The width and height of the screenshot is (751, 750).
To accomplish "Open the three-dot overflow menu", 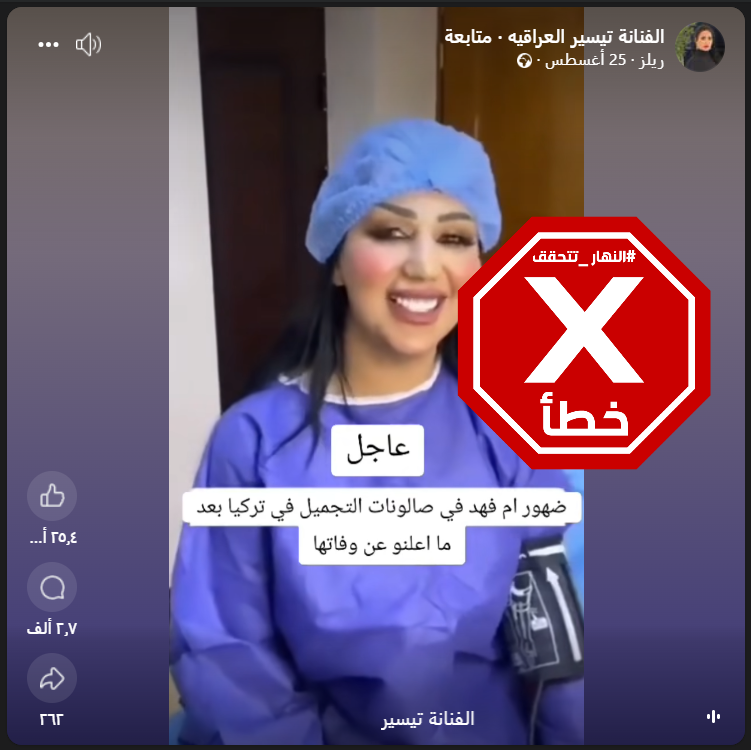I will [49, 45].
